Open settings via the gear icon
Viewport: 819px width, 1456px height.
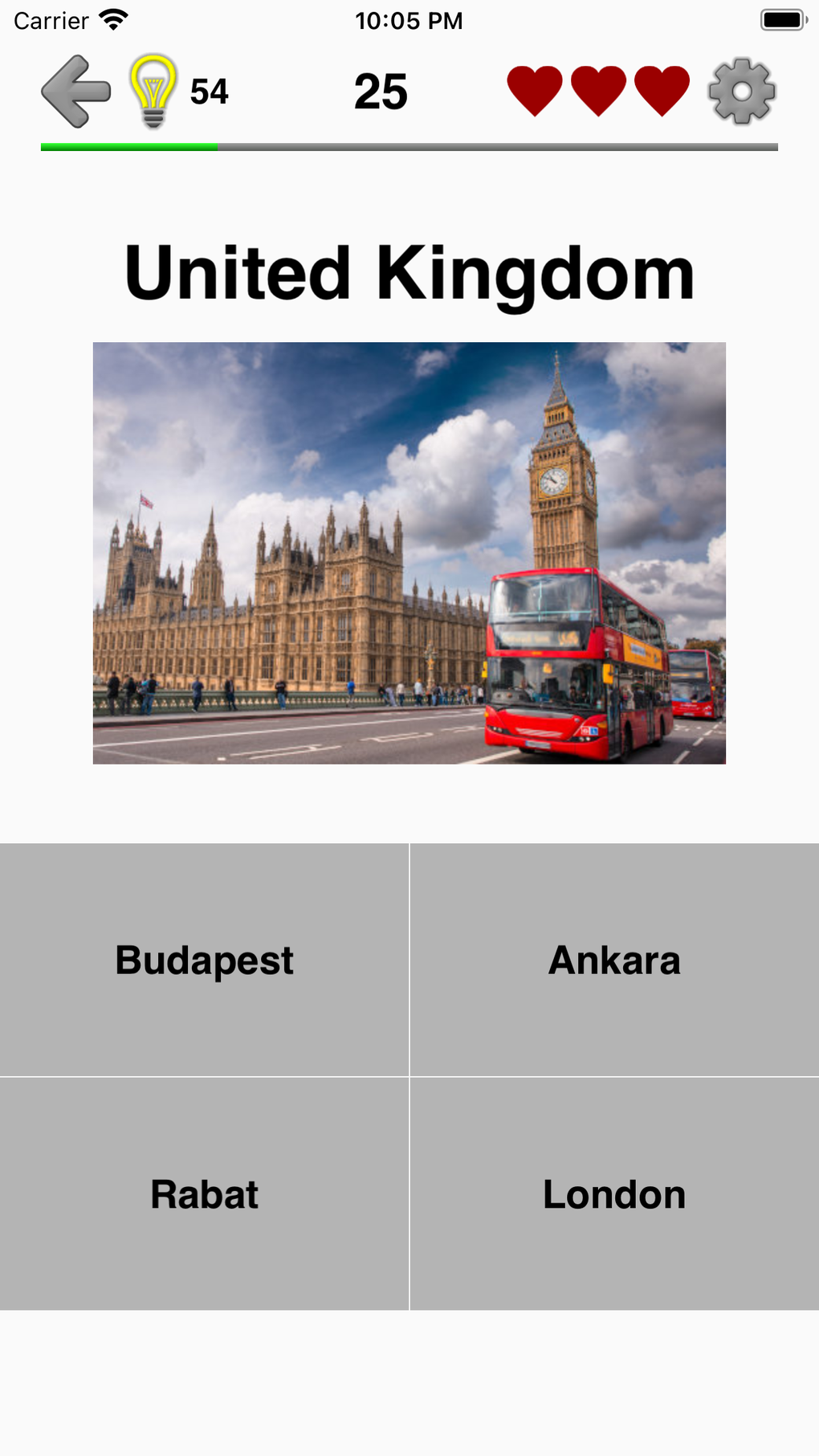(741, 91)
